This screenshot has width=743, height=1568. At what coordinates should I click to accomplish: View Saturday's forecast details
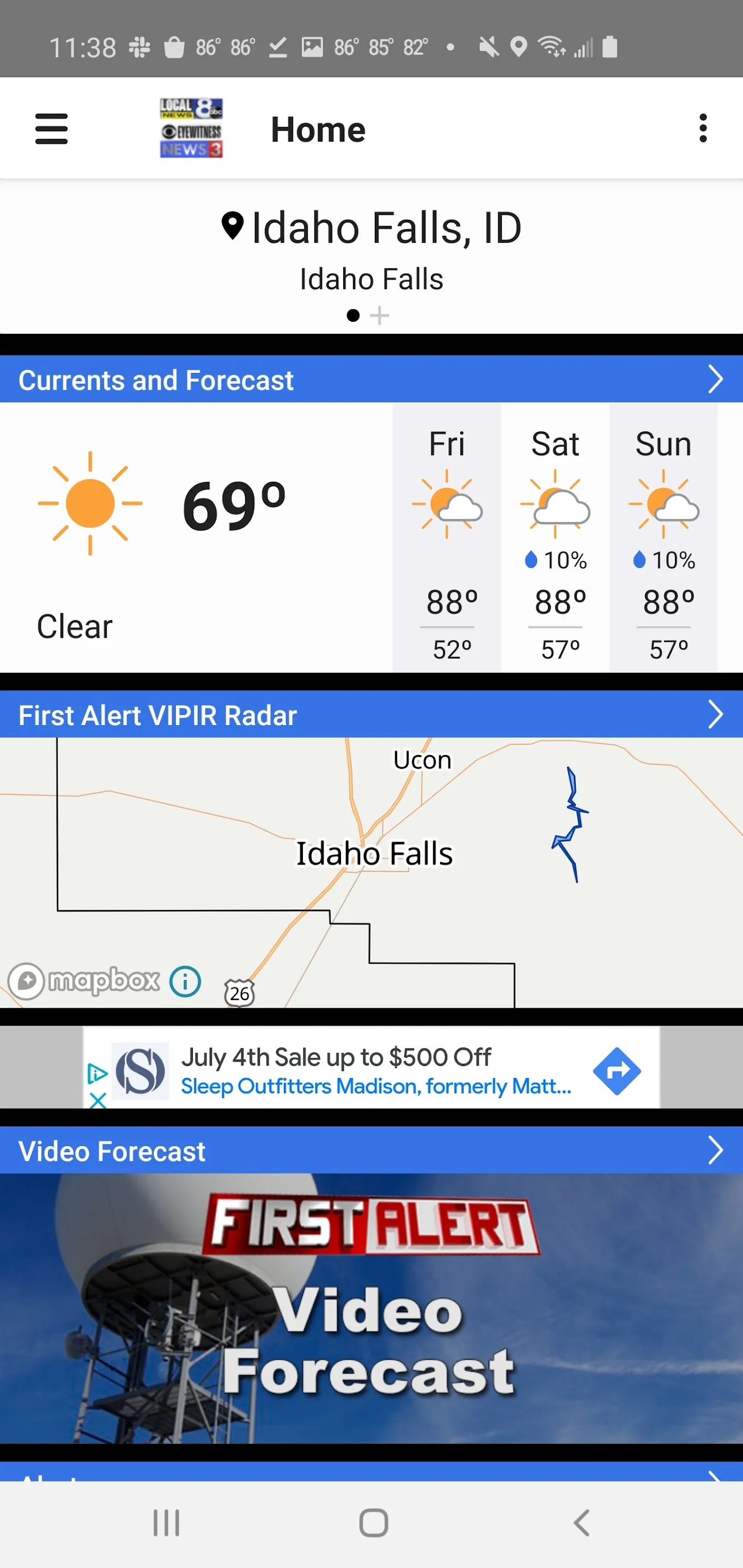tap(555, 537)
